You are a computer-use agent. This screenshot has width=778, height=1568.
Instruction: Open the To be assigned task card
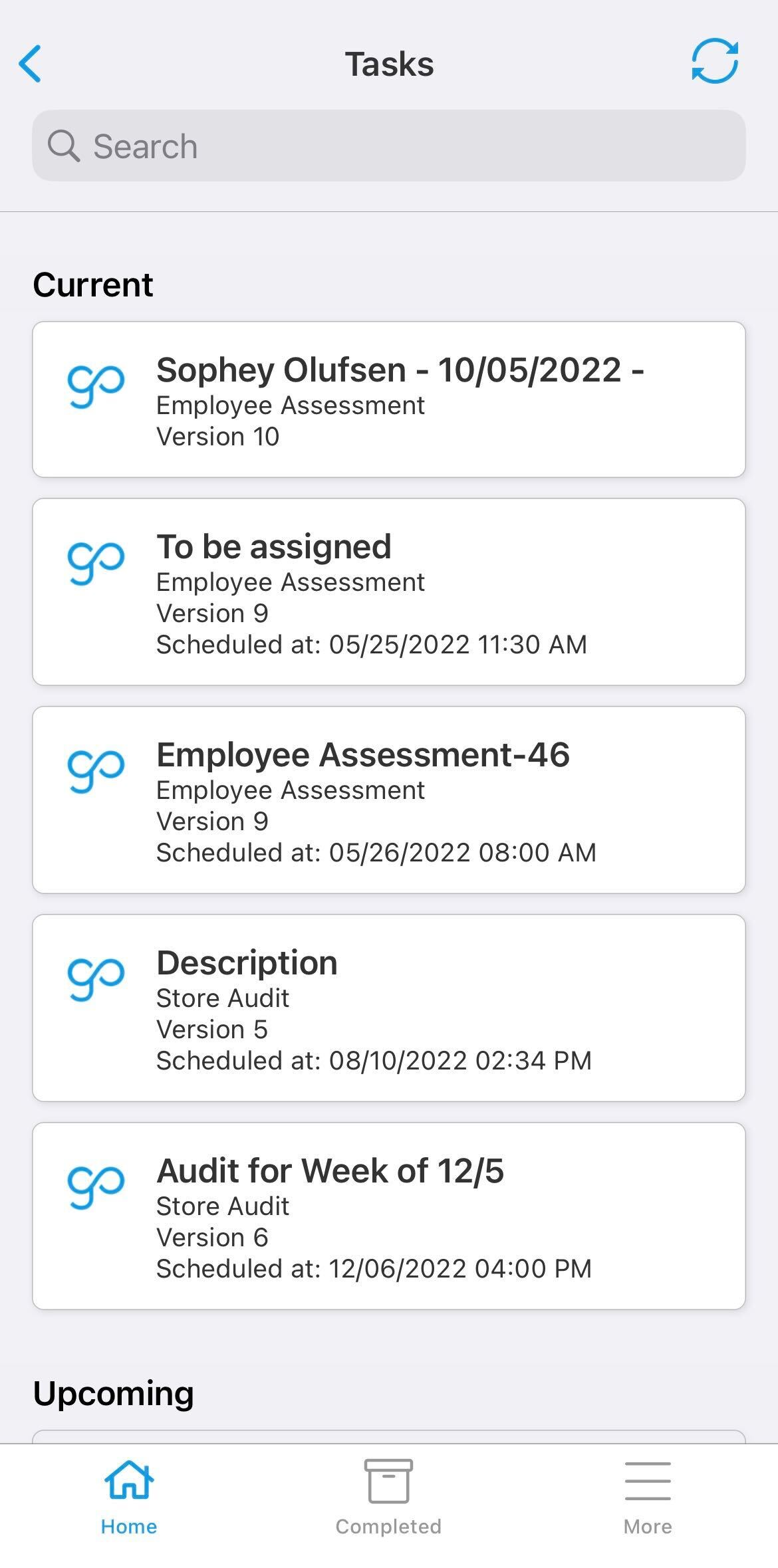(x=389, y=592)
